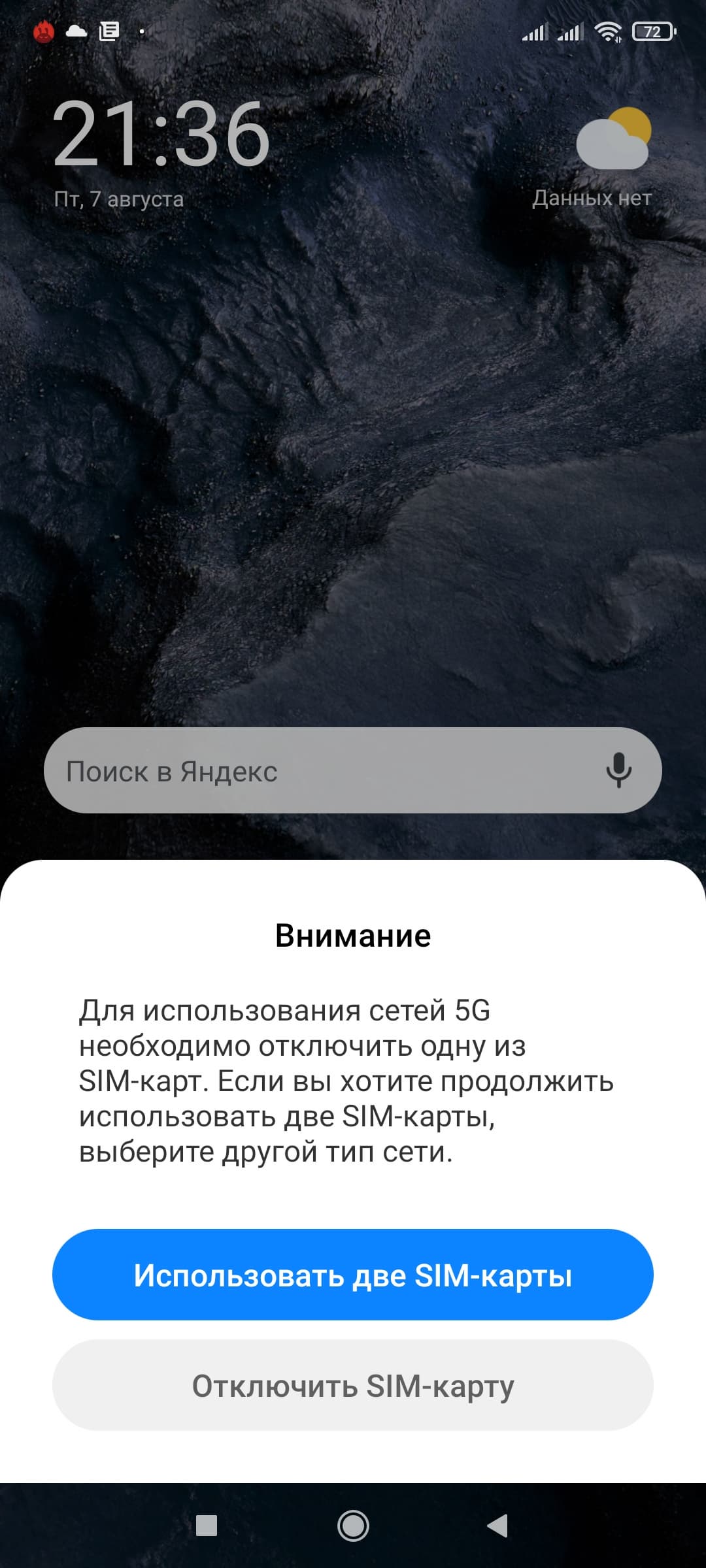Tap "Отключить SIM-карту" button
This screenshot has height=1568, width=706.
coord(353,1386)
